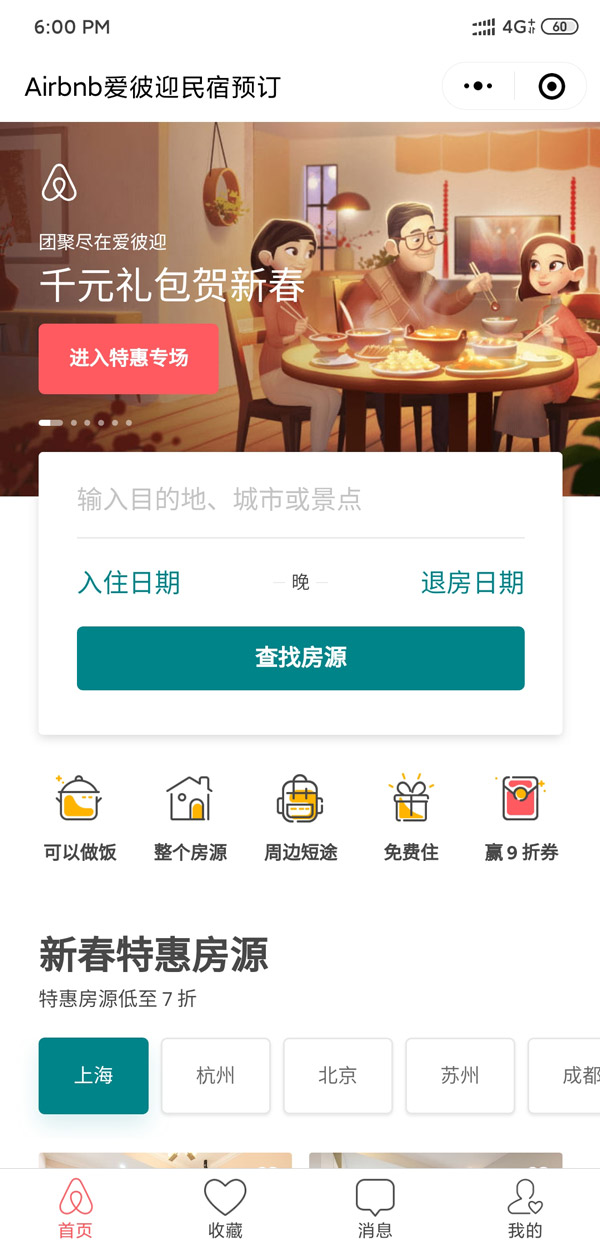Pick a check-in date (入住日期)
Image resolution: width=600 pixels, height=1249 pixels.
pyautogui.click(x=129, y=583)
